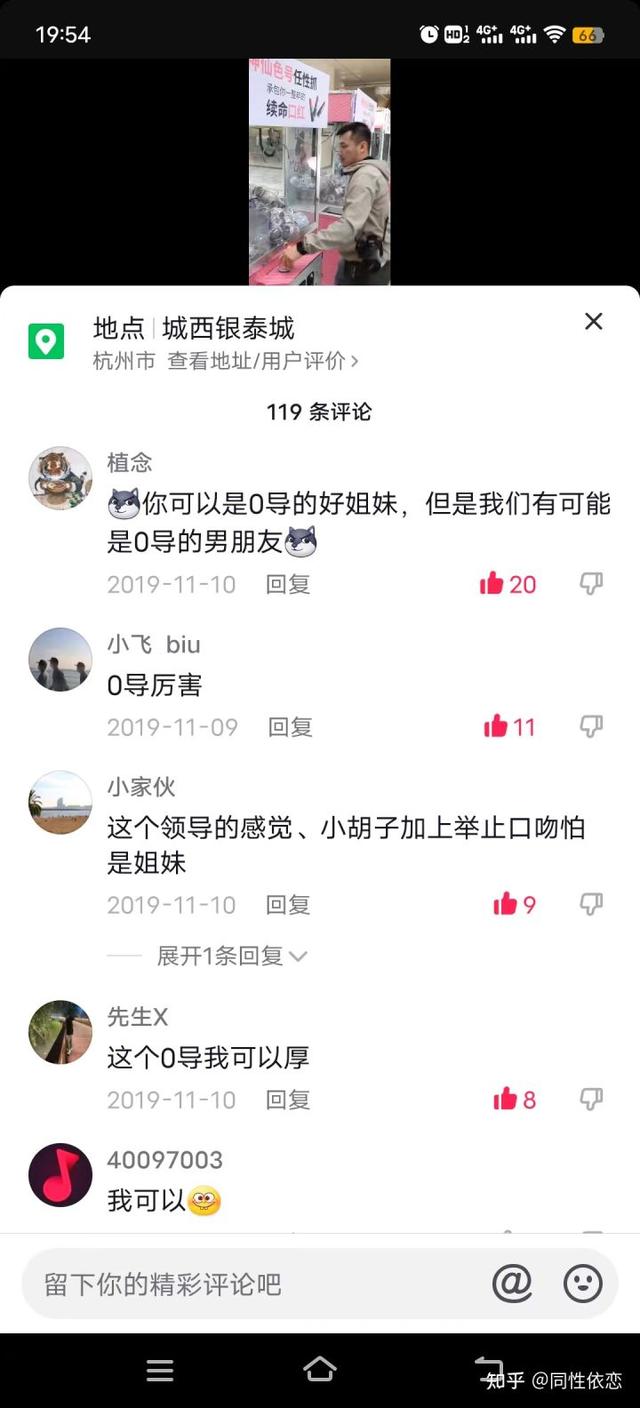The height and width of the screenshot is (1408, 640).
Task: Open the emoji picker
Action: pos(583,1284)
